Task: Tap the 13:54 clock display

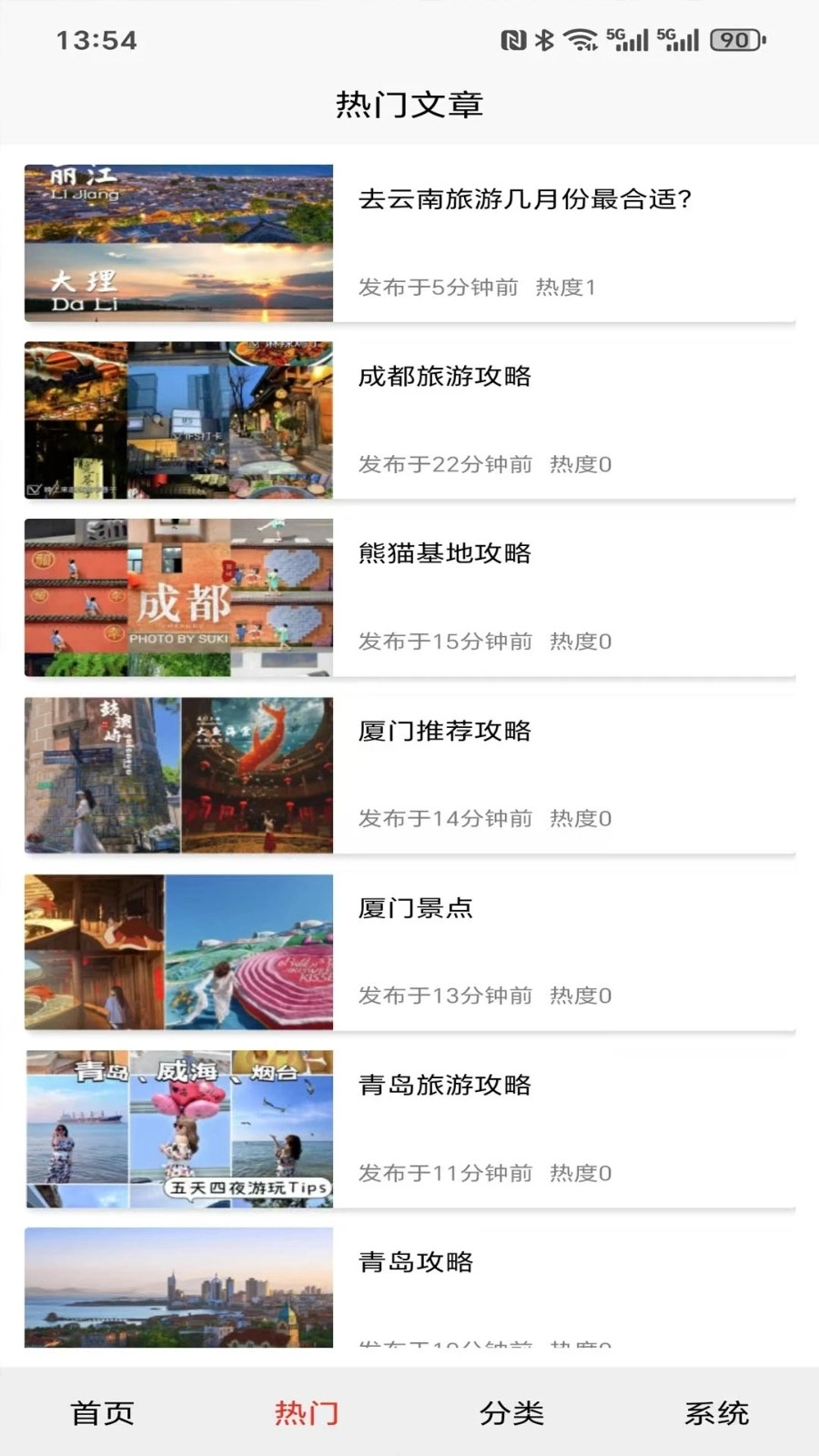Action: [95, 40]
